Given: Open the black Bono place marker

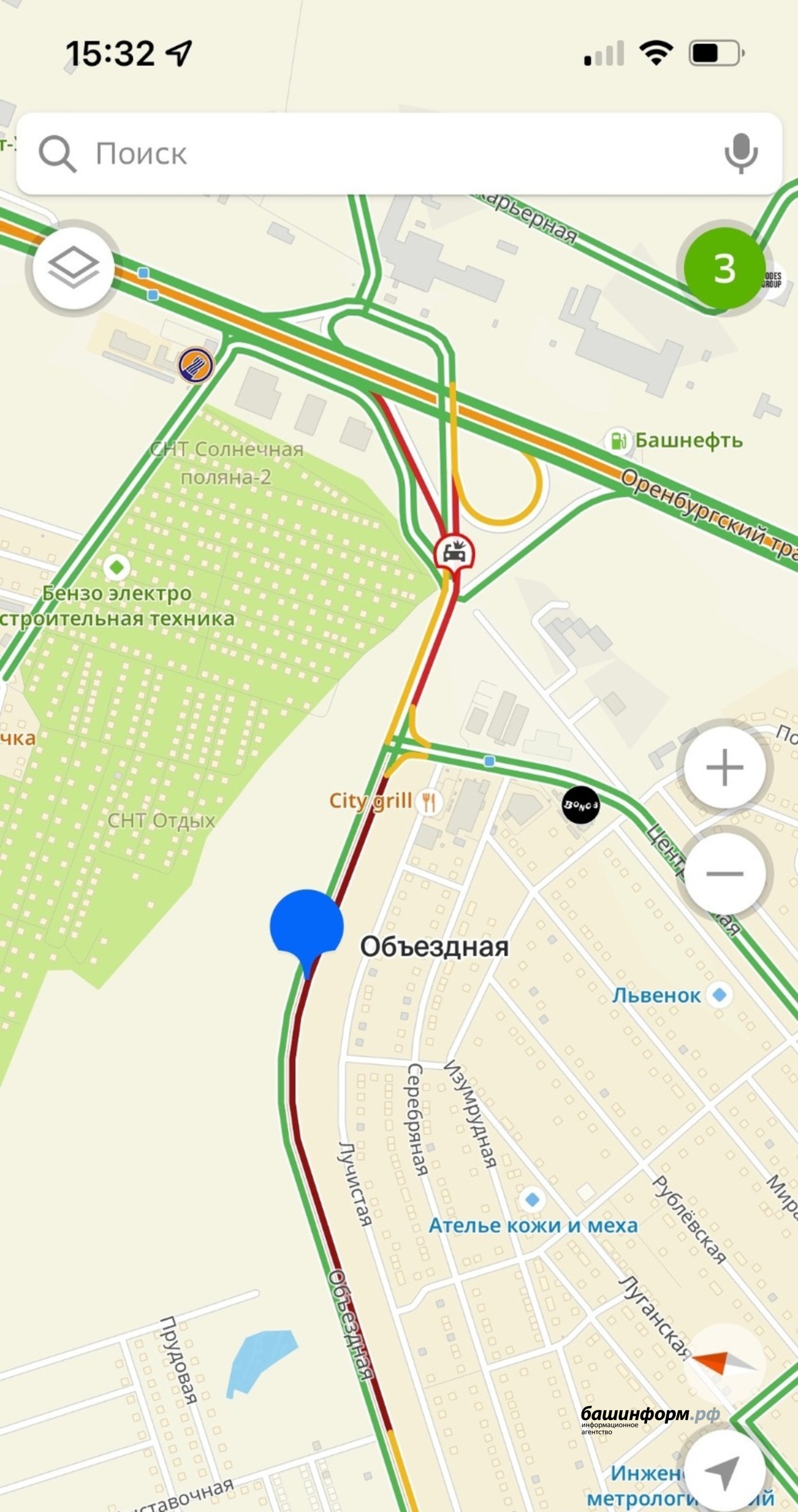Looking at the screenshot, I should coord(581,805).
